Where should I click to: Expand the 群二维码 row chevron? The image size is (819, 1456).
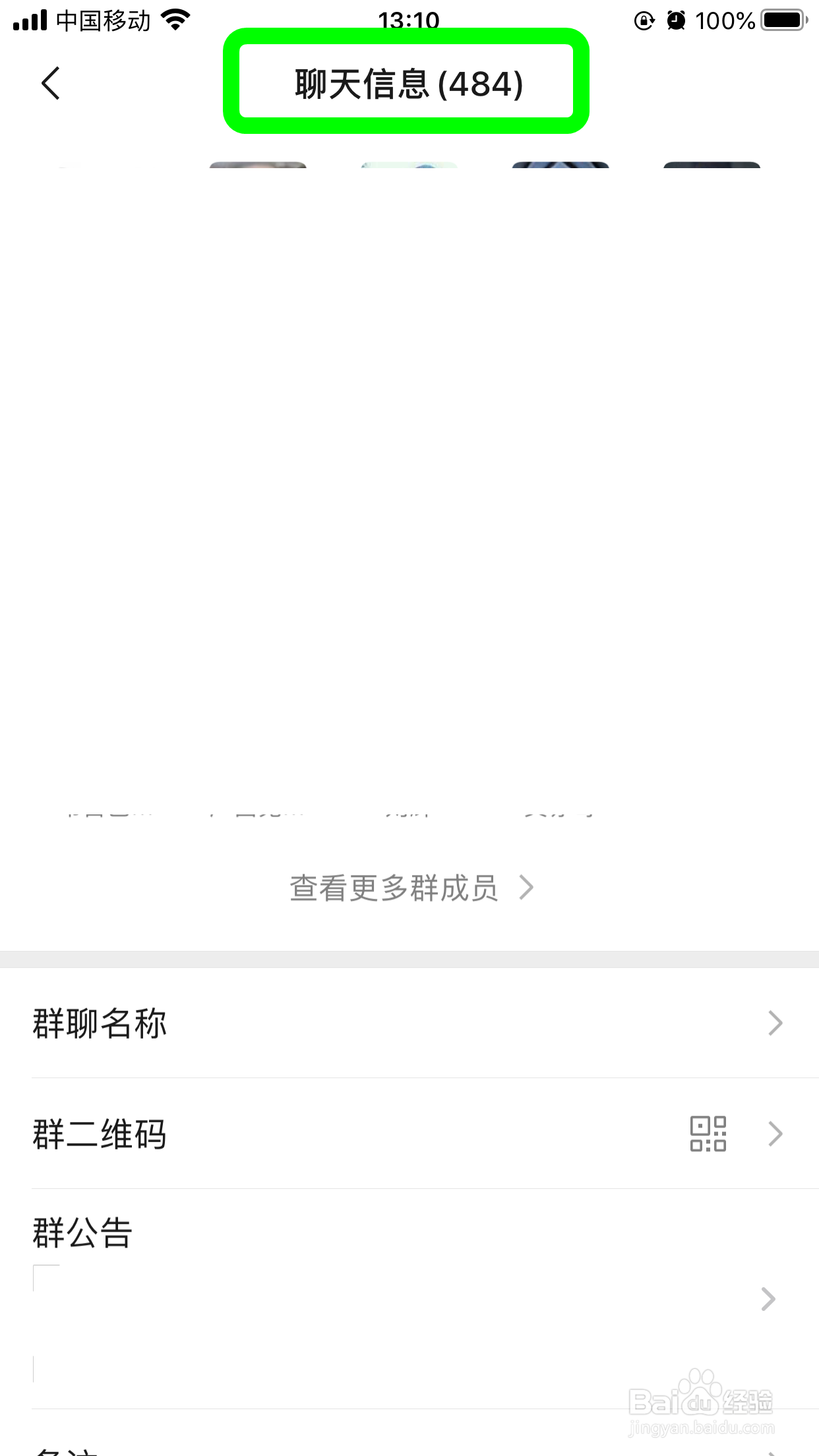[x=774, y=1133]
